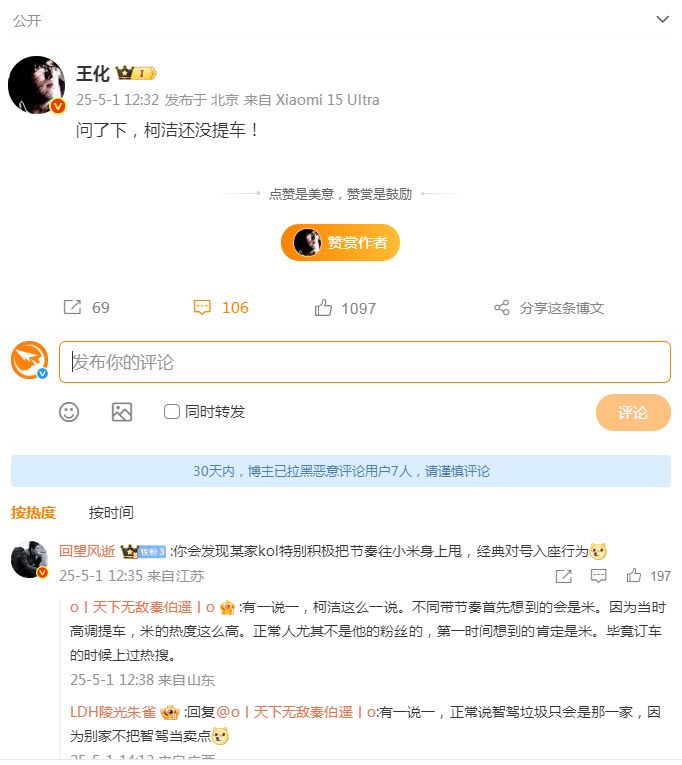This screenshot has height=765, width=682.
Task: Open user o丨天下无敌秦伯遥丨o's profile
Action: click(x=141, y=607)
